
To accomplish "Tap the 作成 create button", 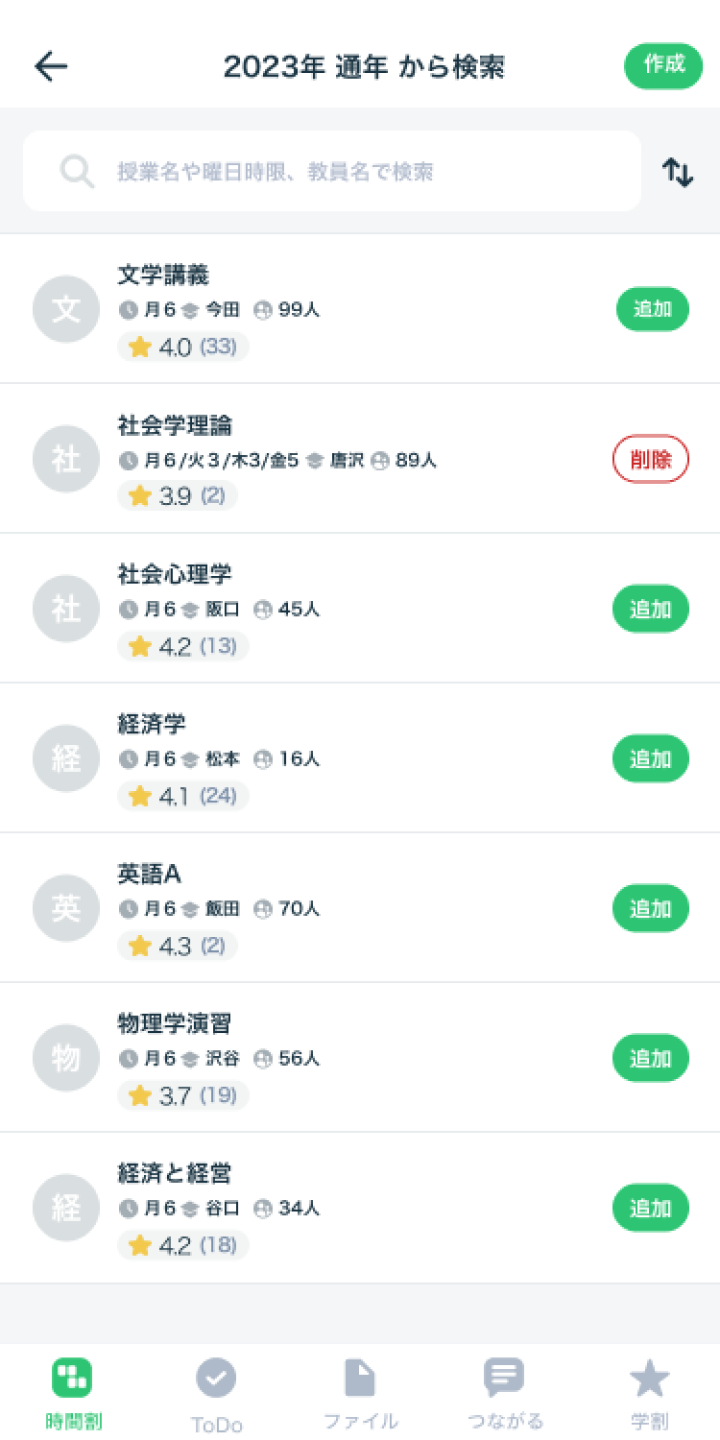I will click(x=663, y=66).
